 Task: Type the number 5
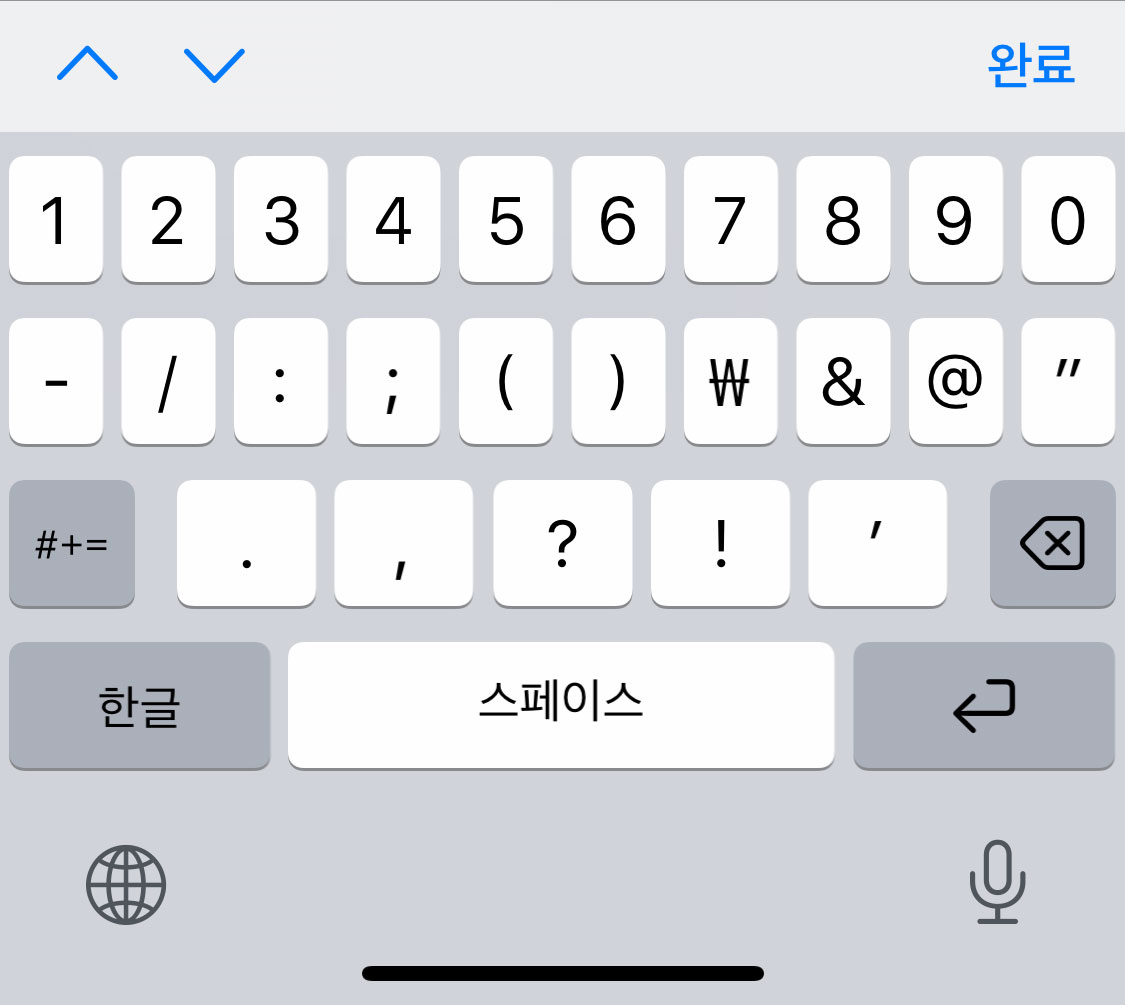[506, 220]
